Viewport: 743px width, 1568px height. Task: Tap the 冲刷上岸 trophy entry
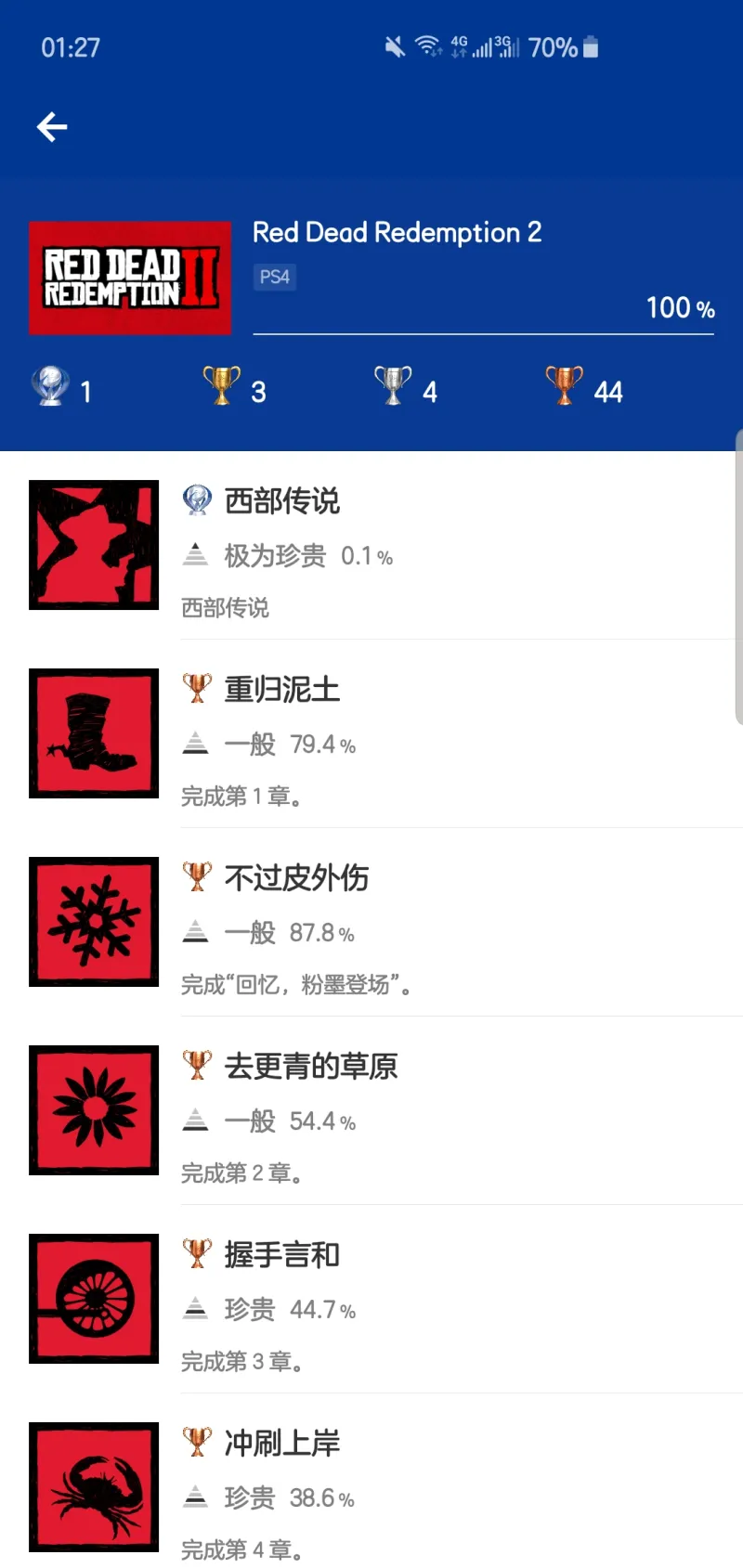pos(371,1482)
